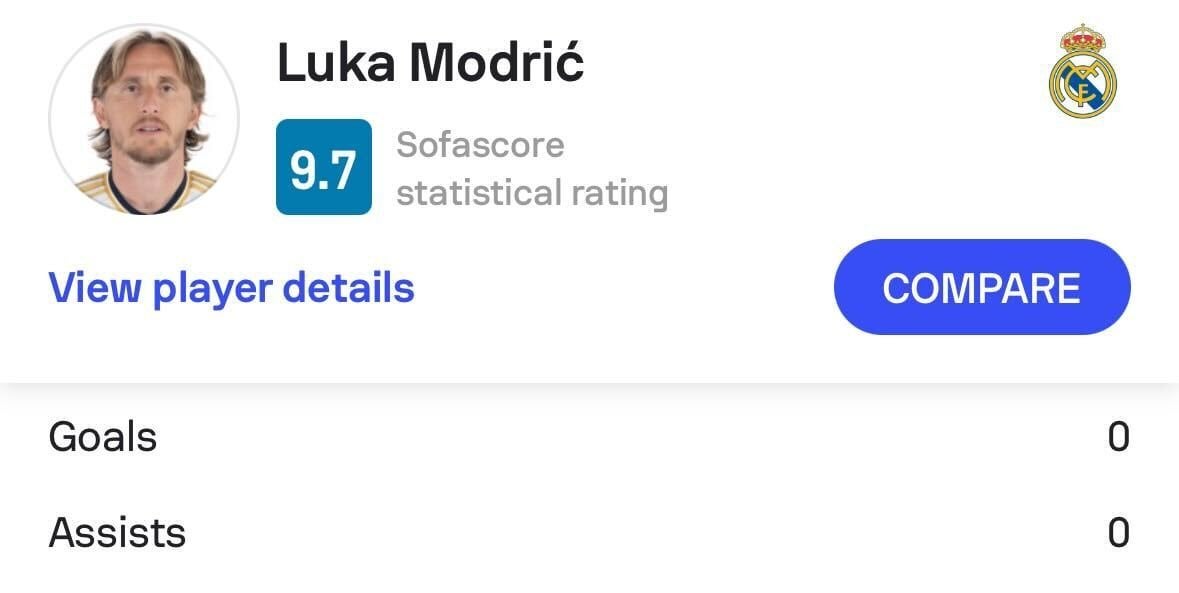This screenshot has height=593, width=1179.
Task: Open the Real Madrid team crest
Action: [1082, 71]
